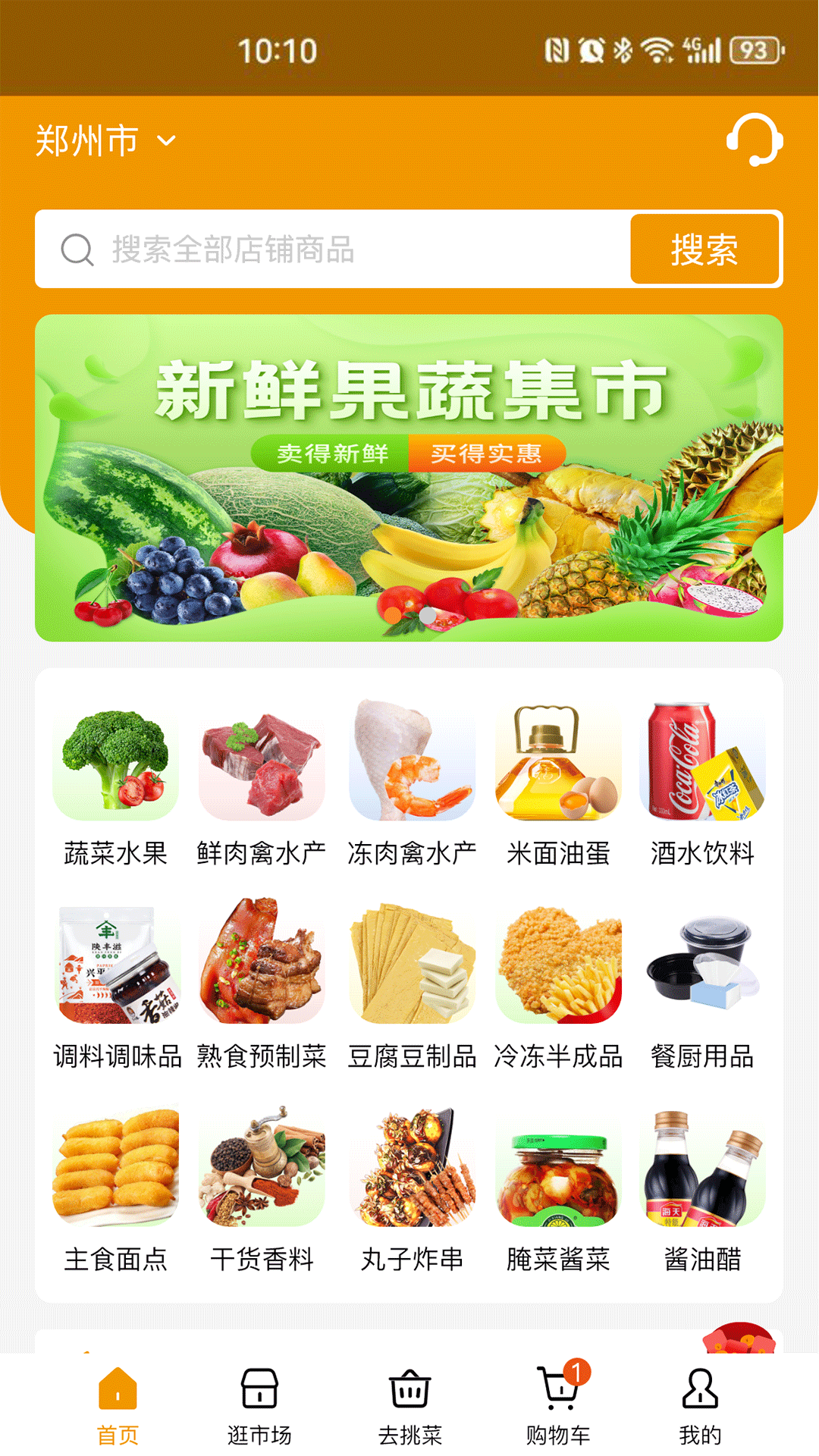The height and width of the screenshot is (1456, 819).
Task: Open the 购物车 shopping cart tab
Action: (x=559, y=1404)
